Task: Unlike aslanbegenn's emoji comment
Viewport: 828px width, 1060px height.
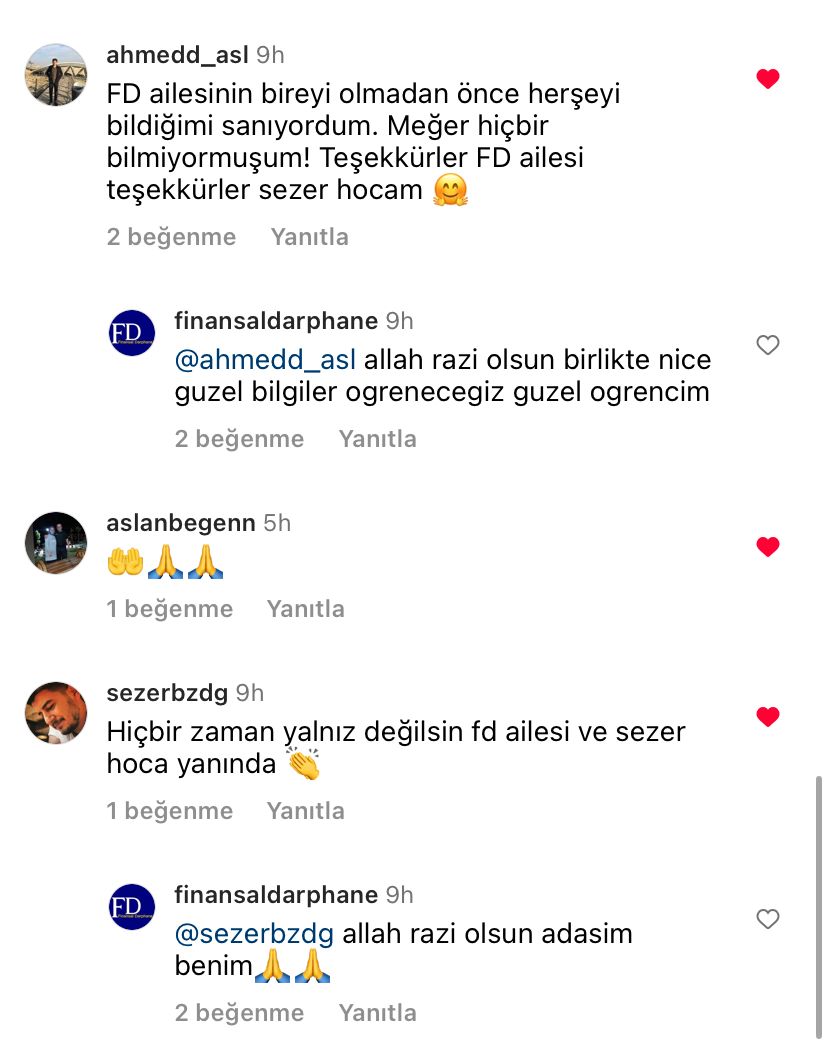Action: click(767, 547)
